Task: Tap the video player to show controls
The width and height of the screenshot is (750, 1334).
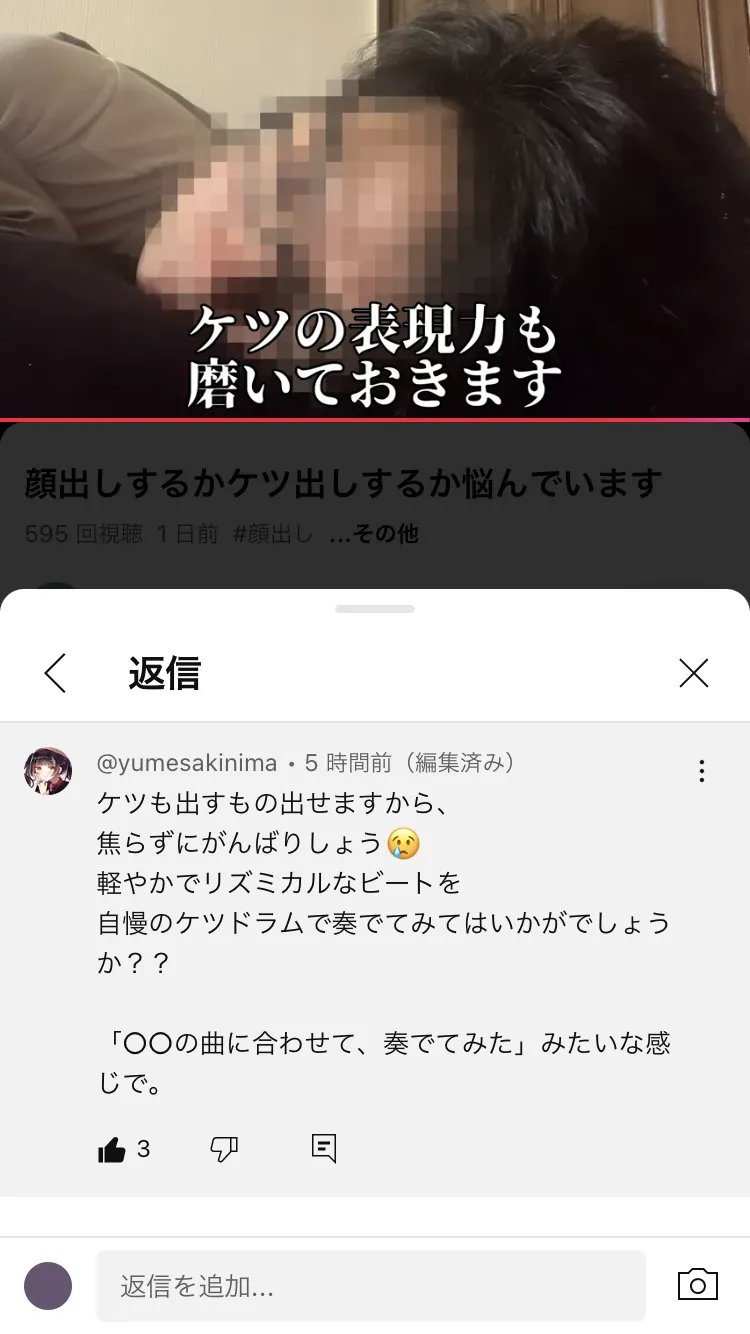Action: [375, 200]
